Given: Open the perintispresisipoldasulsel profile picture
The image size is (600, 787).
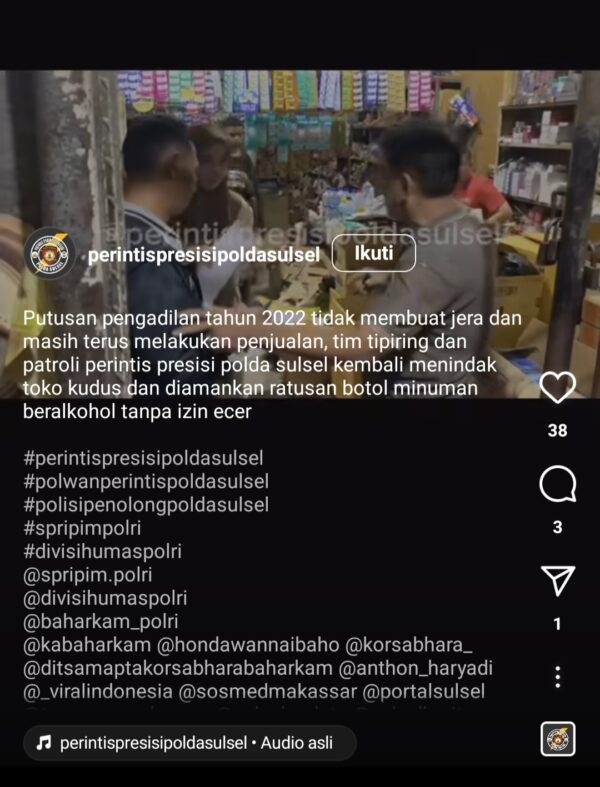Looking at the screenshot, I should click(48, 253).
